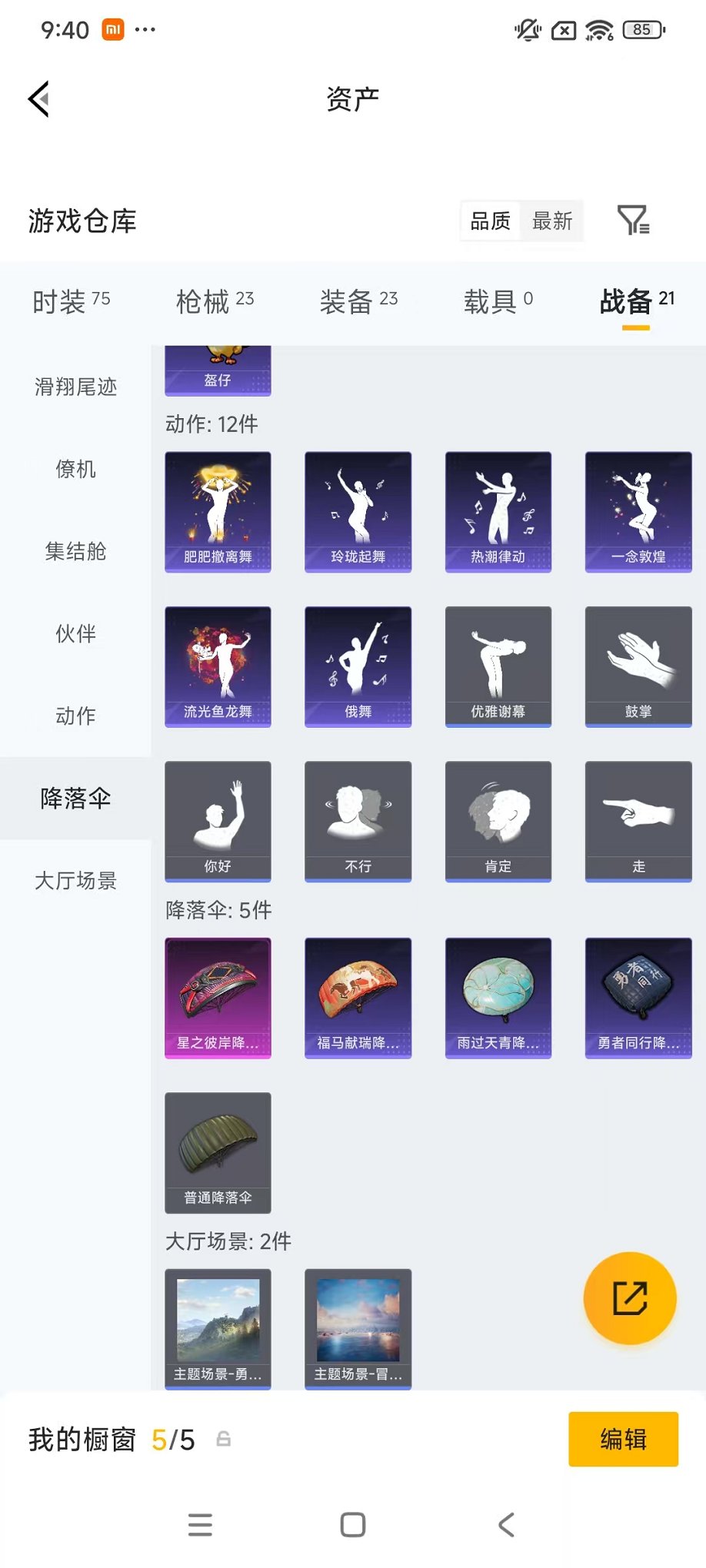Image resolution: width=706 pixels, height=1568 pixels.
Task: Select 僚机 in the side category list
Action: coord(75,469)
